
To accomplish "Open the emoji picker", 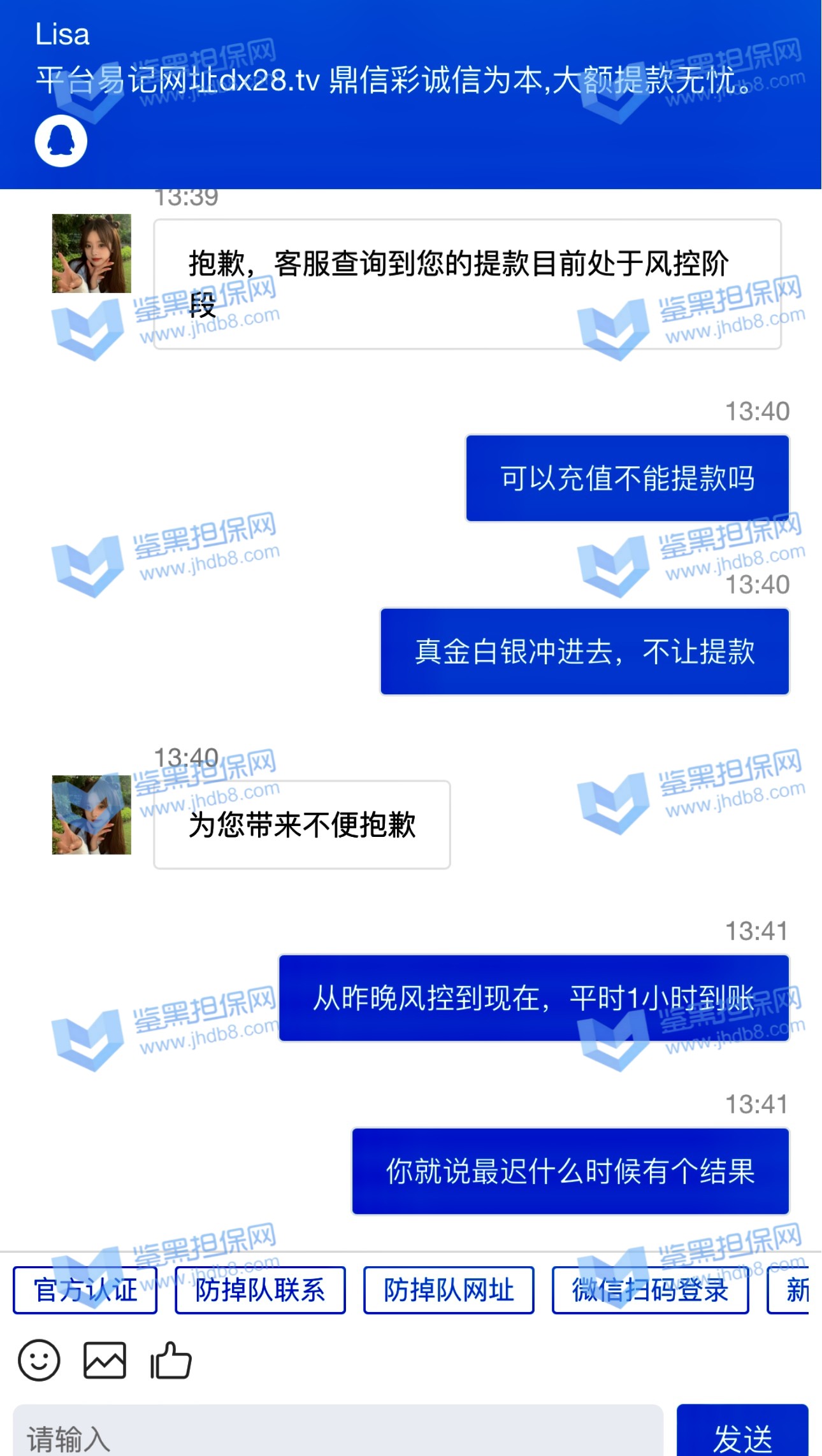I will [x=40, y=1360].
